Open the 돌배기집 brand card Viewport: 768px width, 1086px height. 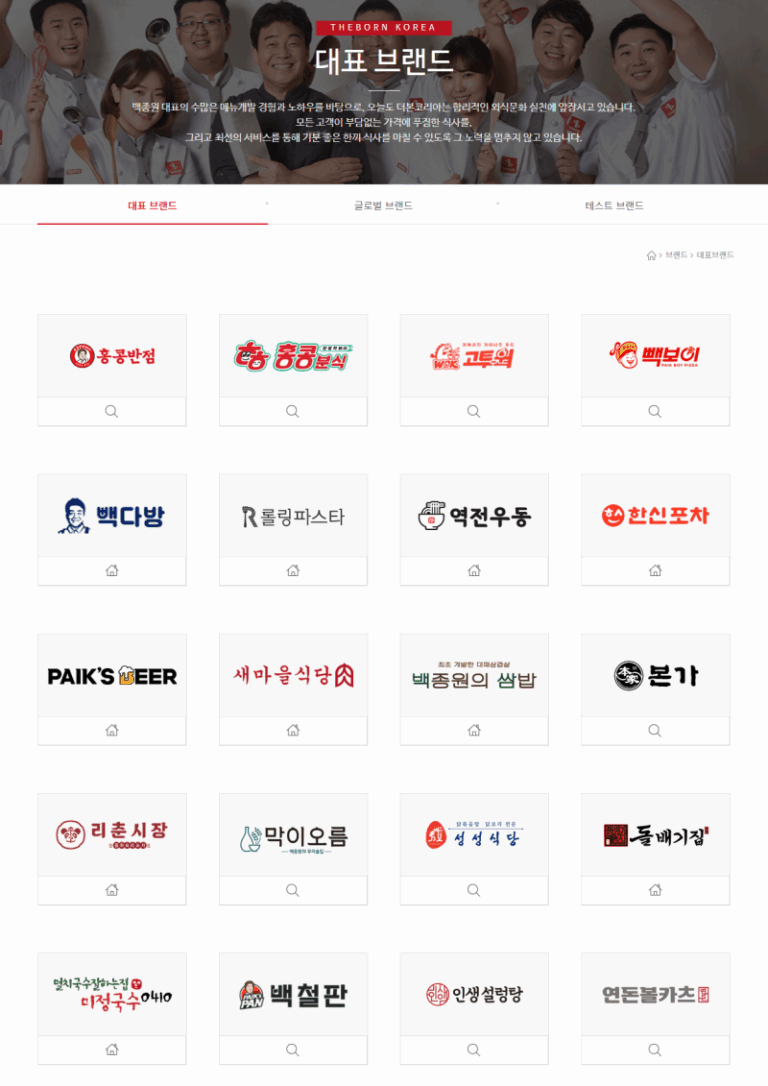pos(655,835)
